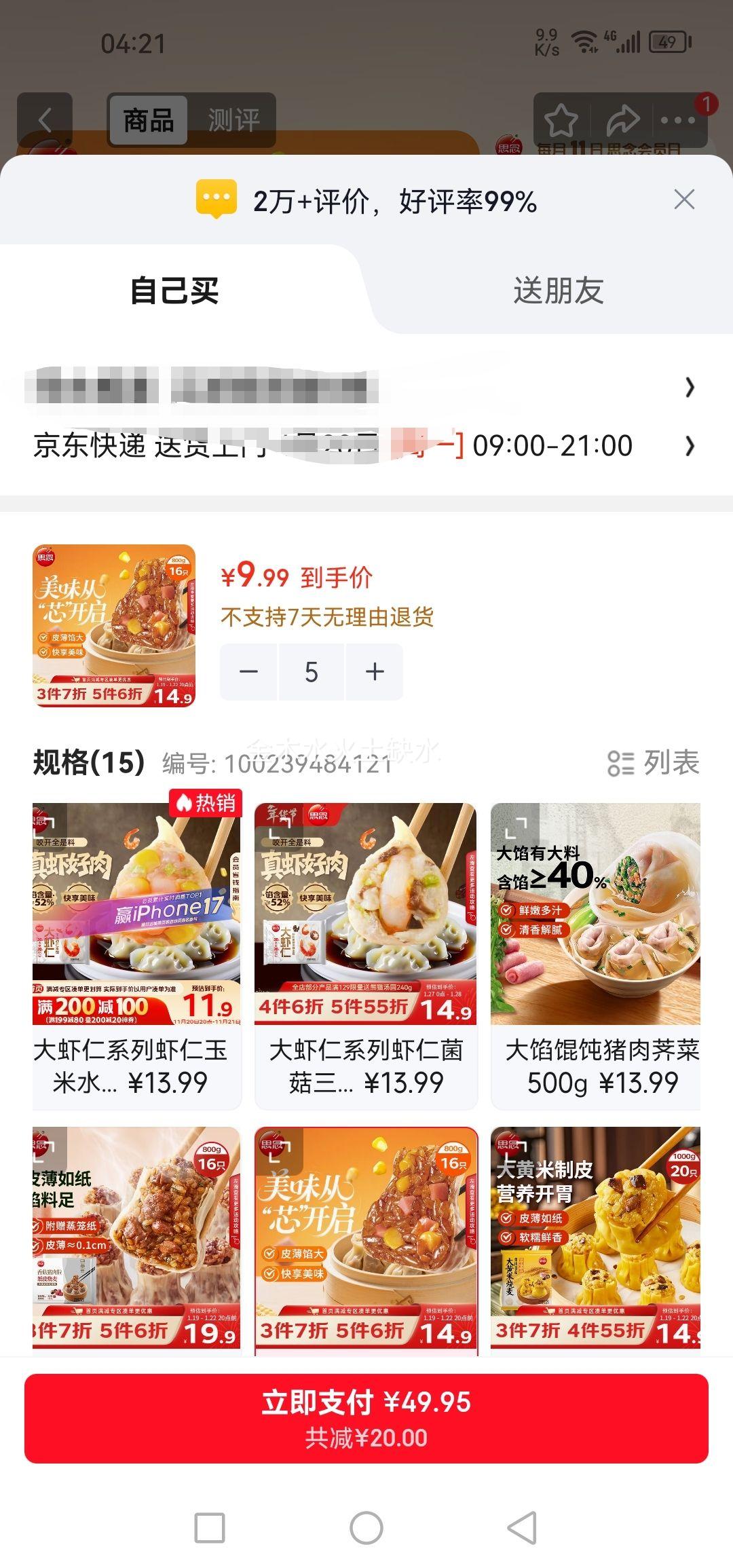Go back with the system back button
This screenshot has width=733, height=1568.
(x=523, y=1529)
